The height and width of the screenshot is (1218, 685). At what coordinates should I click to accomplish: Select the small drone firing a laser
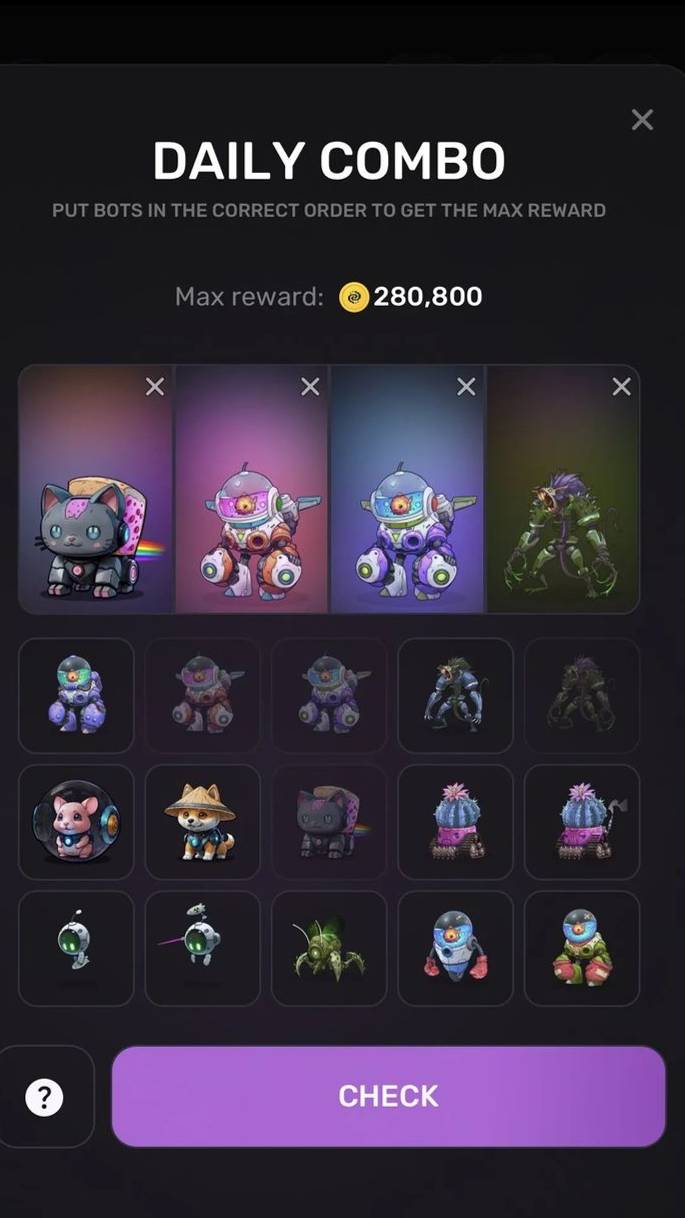pyautogui.click(x=202, y=949)
